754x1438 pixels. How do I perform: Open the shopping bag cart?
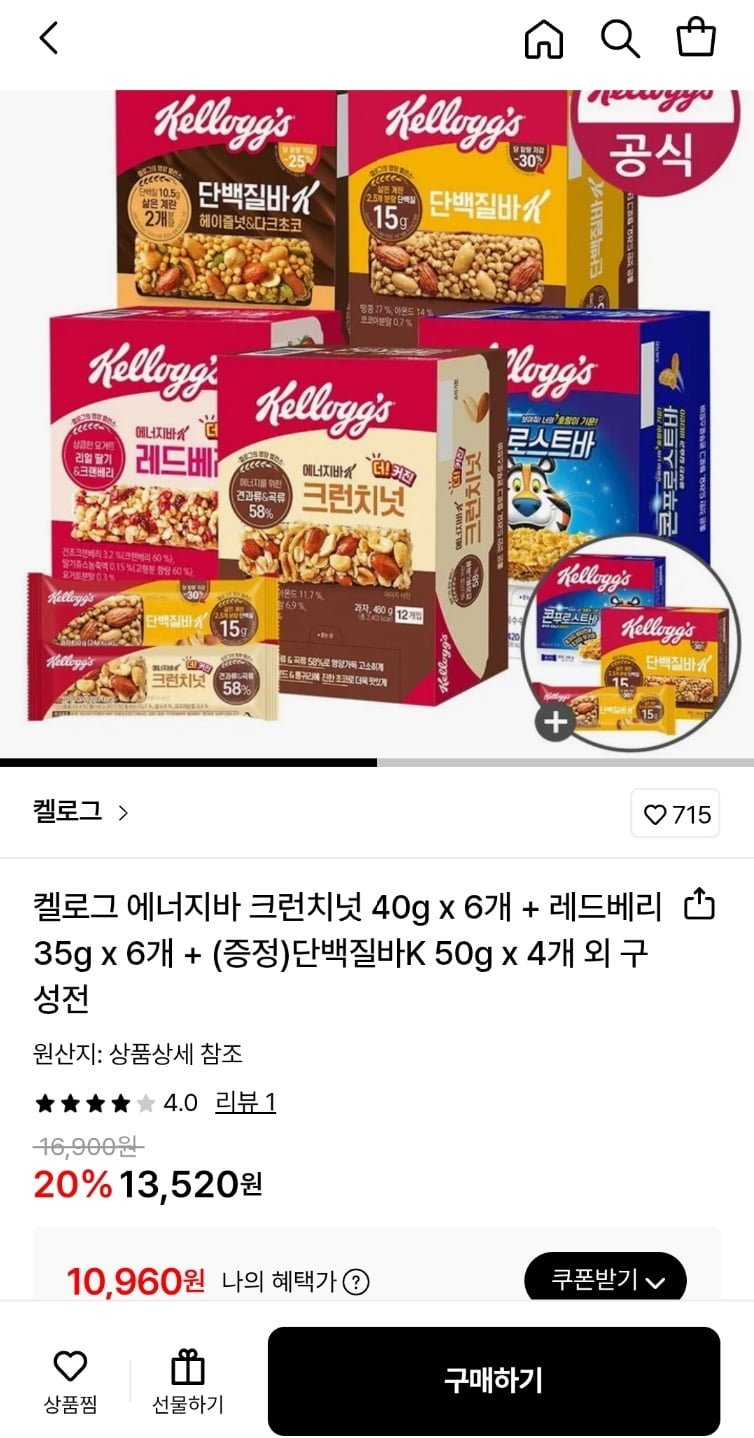tap(695, 39)
